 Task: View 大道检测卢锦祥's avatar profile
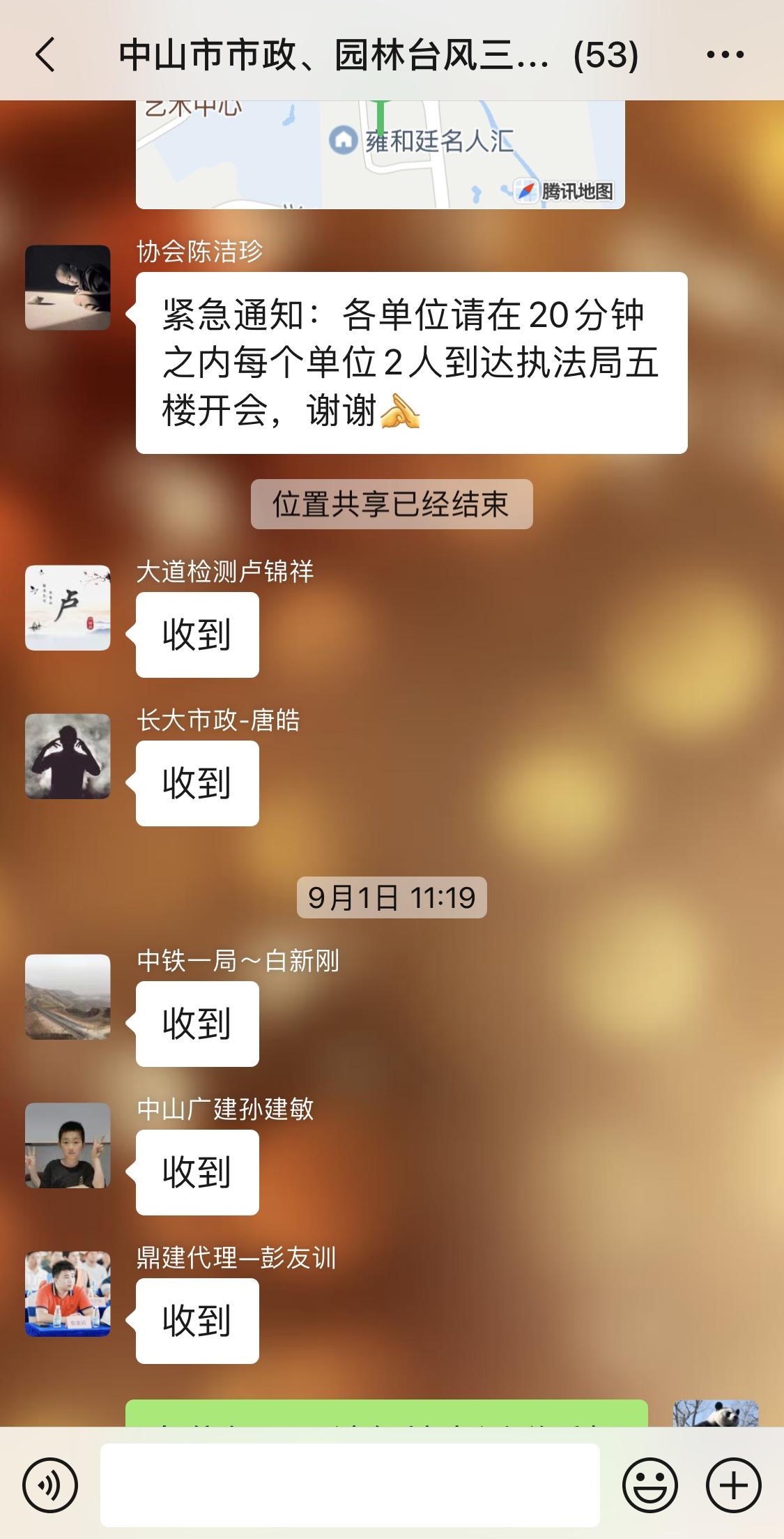[68, 607]
